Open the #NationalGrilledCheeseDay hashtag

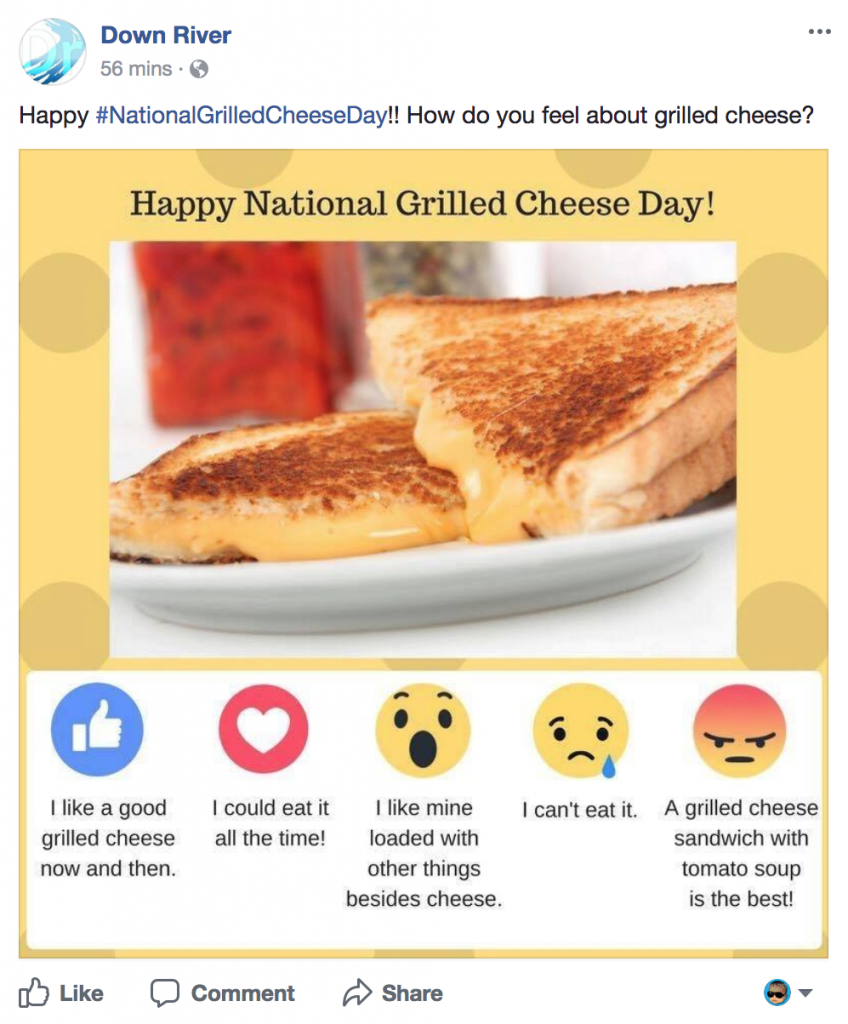tap(240, 115)
